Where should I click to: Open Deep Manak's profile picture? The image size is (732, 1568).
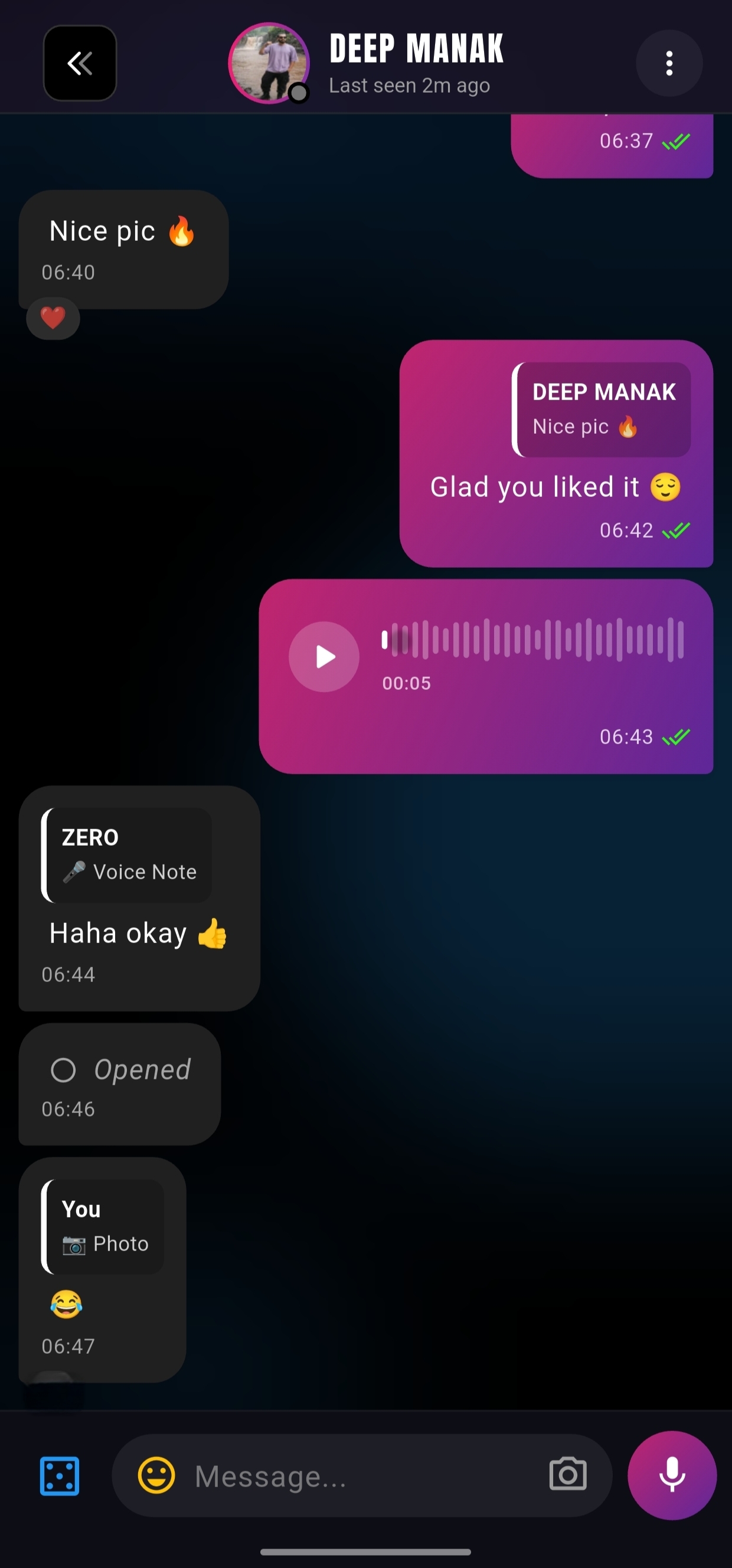coord(269,63)
